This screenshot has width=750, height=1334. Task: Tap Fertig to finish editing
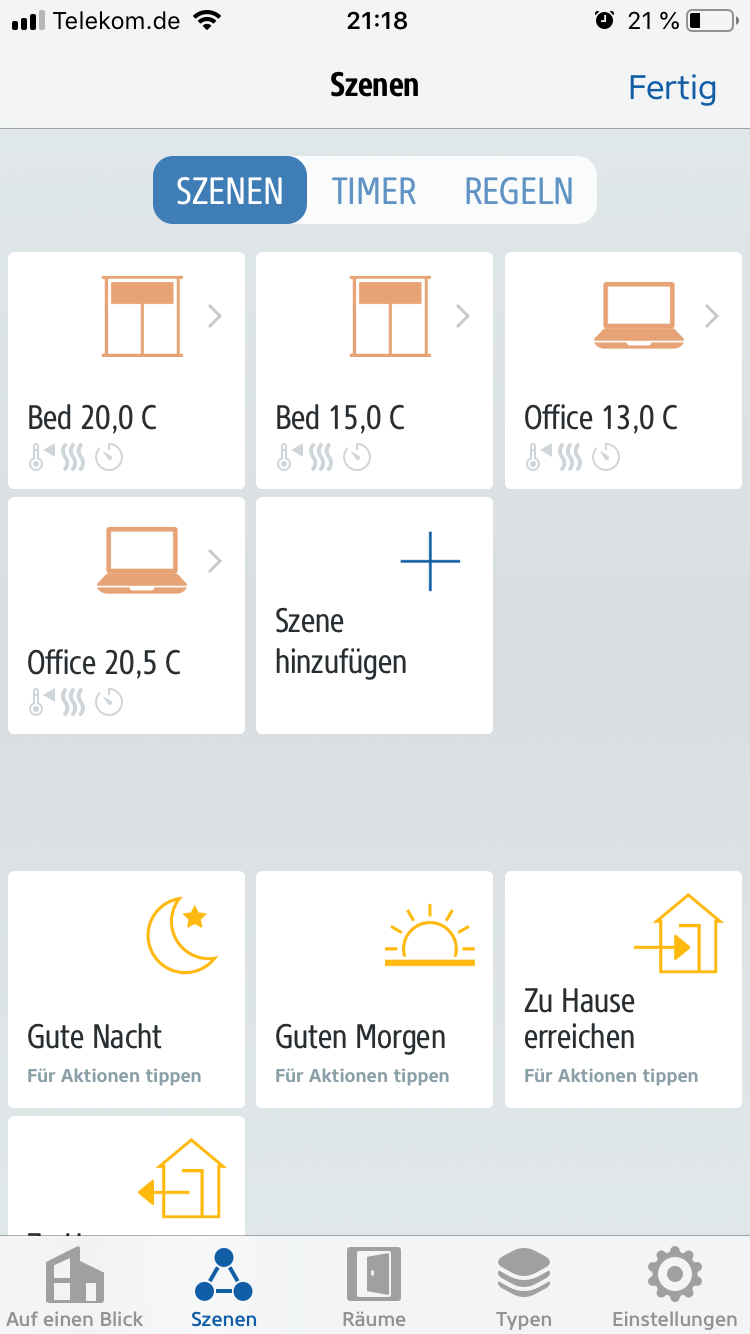(x=672, y=88)
